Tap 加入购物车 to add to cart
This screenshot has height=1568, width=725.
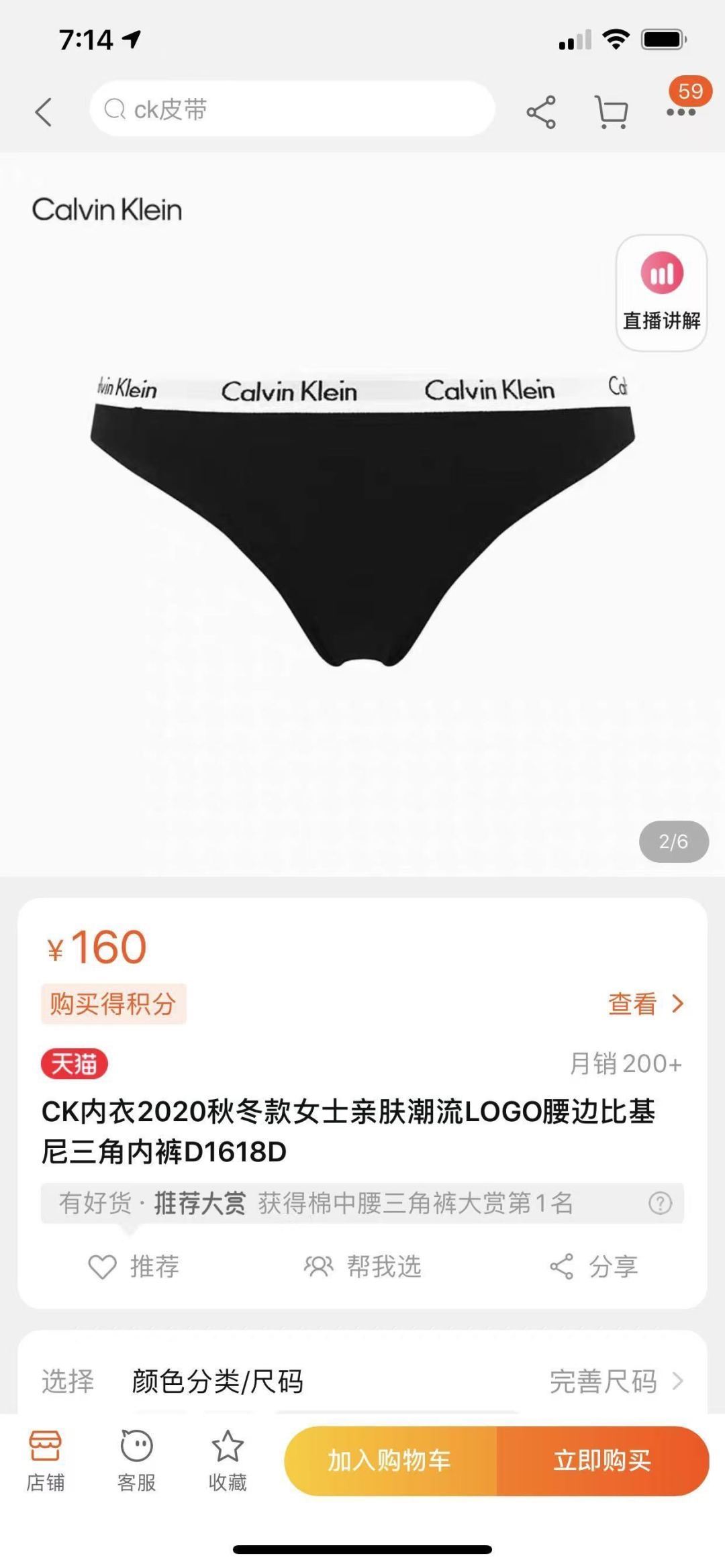[390, 1461]
